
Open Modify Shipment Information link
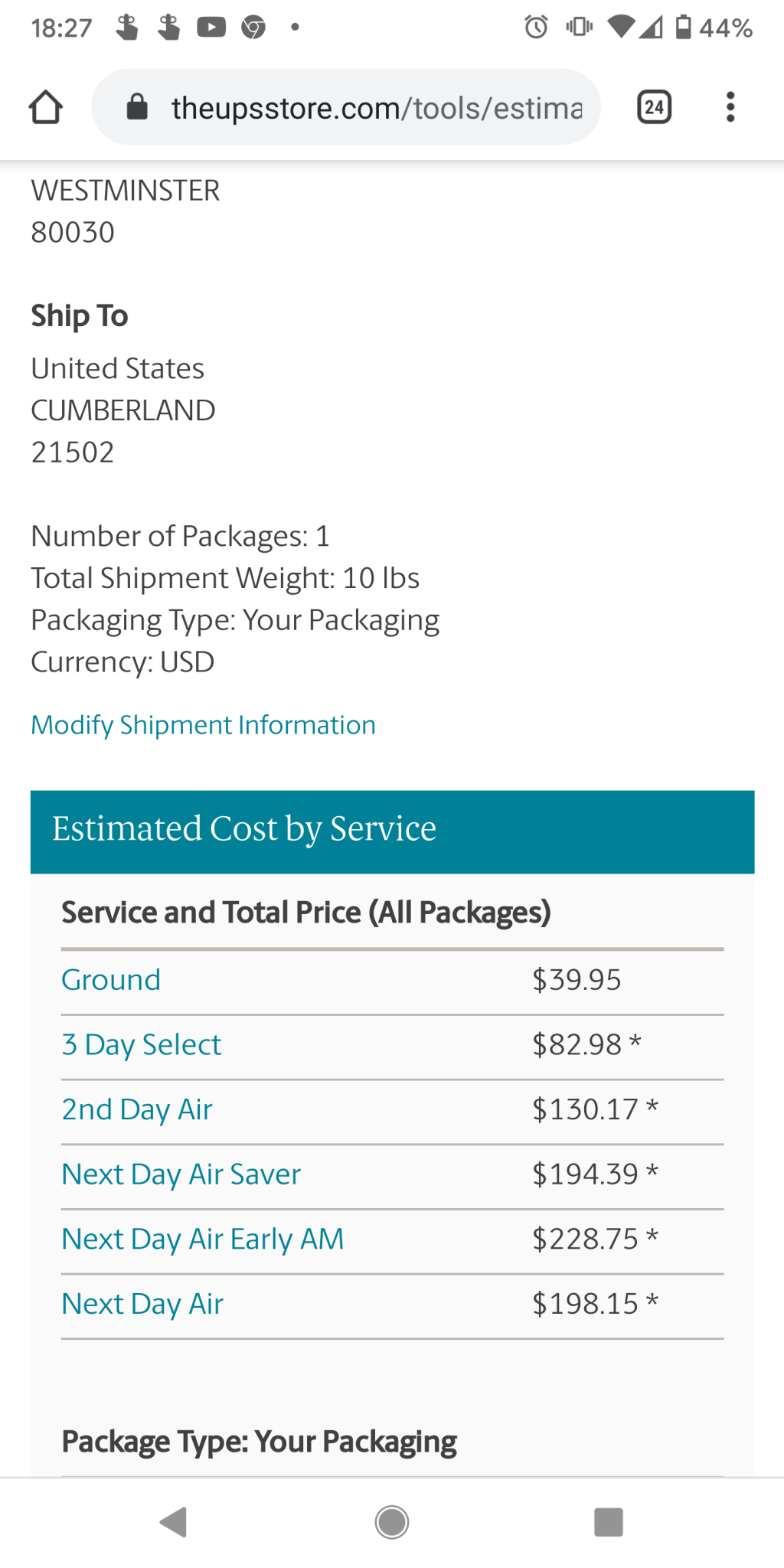point(203,725)
